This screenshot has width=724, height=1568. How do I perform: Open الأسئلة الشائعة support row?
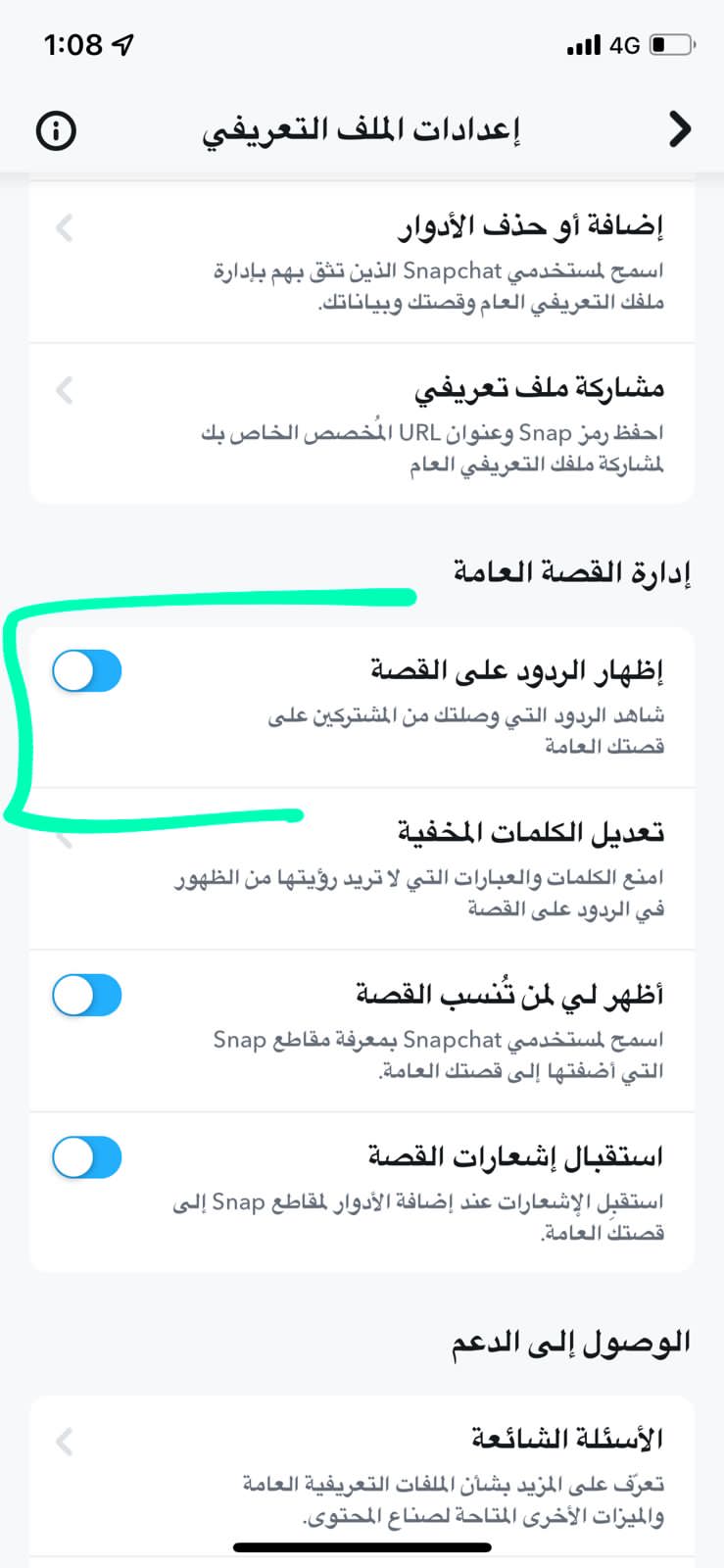[362, 1475]
